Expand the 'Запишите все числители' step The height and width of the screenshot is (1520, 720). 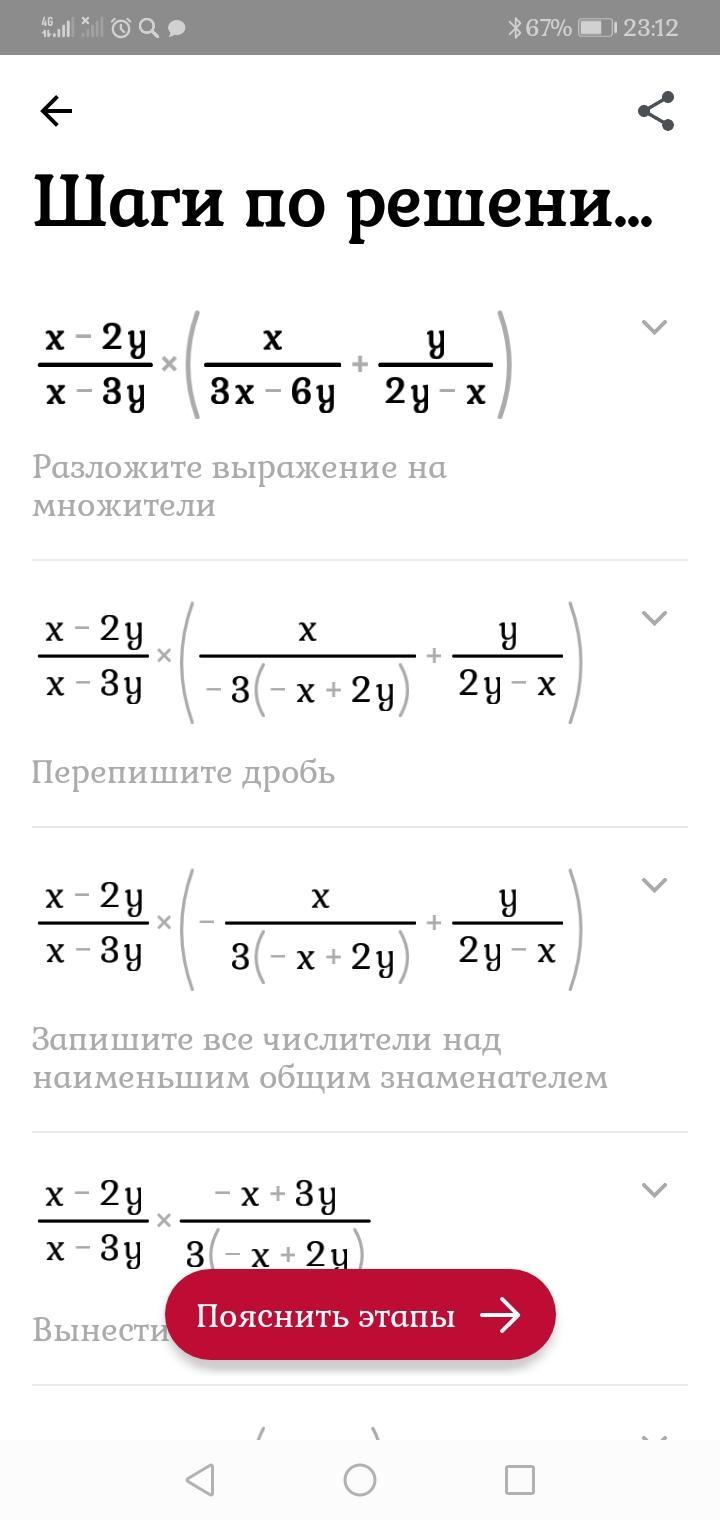(654, 885)
